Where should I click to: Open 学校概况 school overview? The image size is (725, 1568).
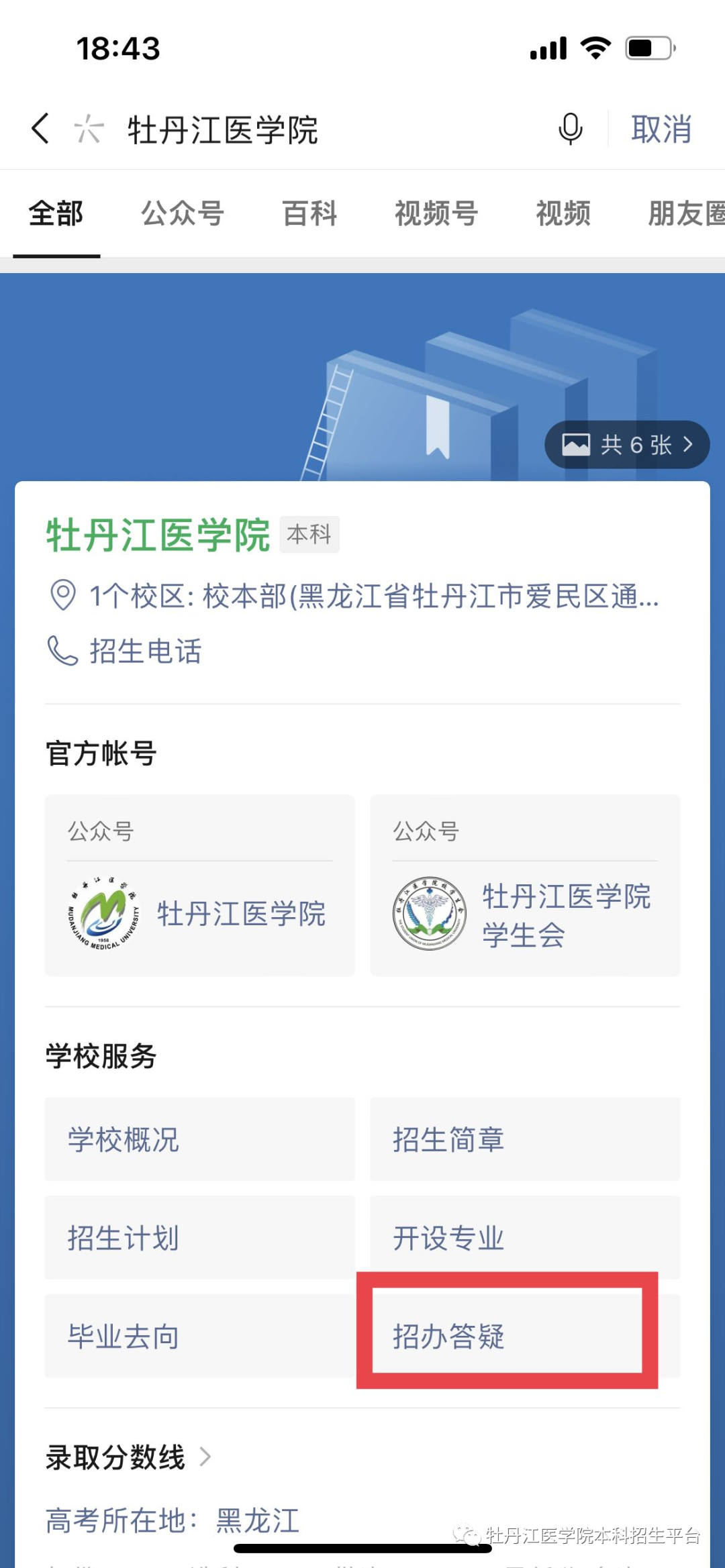199,1139
